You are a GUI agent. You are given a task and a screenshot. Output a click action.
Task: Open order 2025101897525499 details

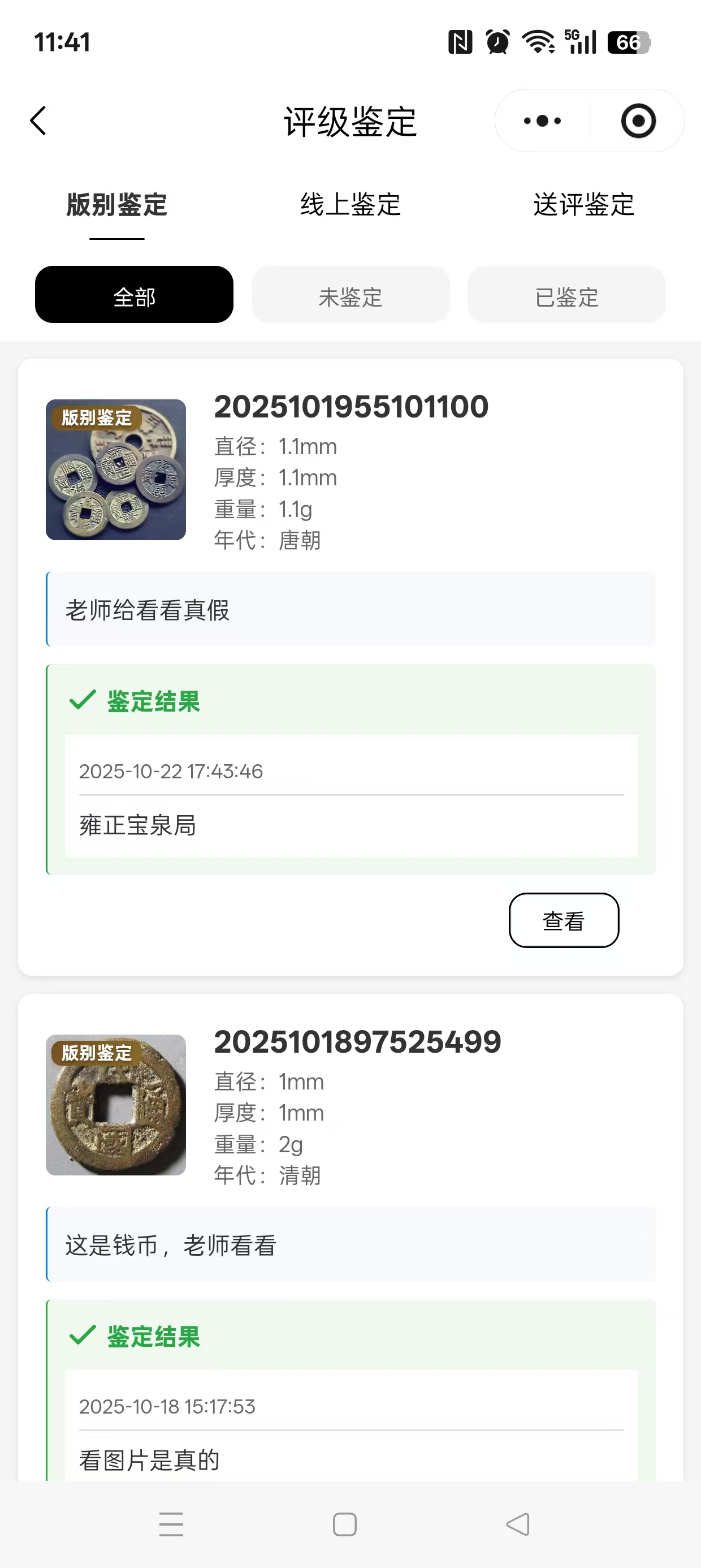(x=357, y=1041)
